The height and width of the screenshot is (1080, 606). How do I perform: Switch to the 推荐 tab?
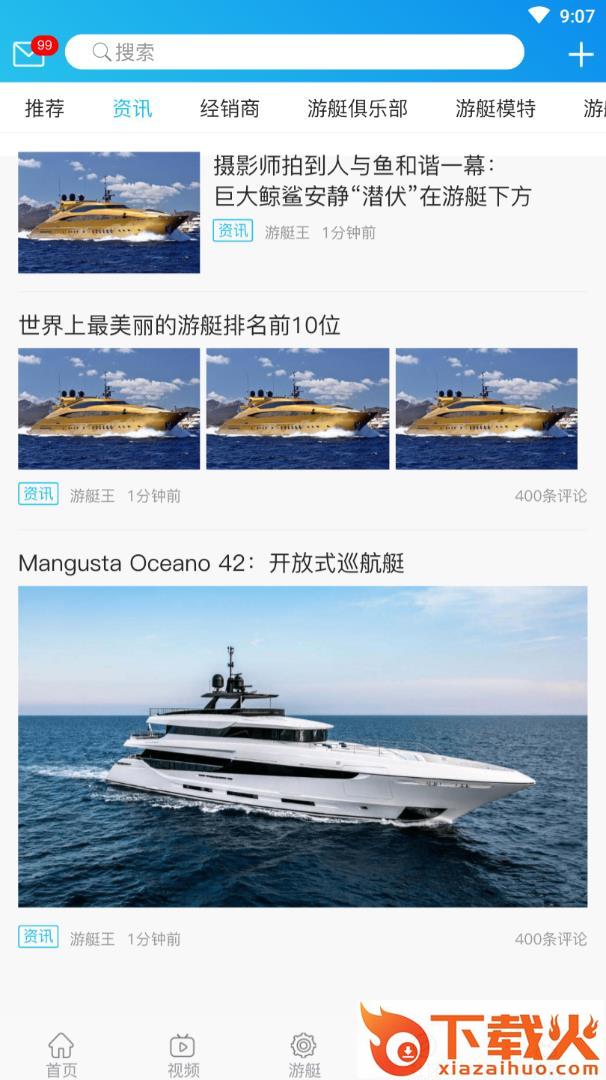point(44,109)
